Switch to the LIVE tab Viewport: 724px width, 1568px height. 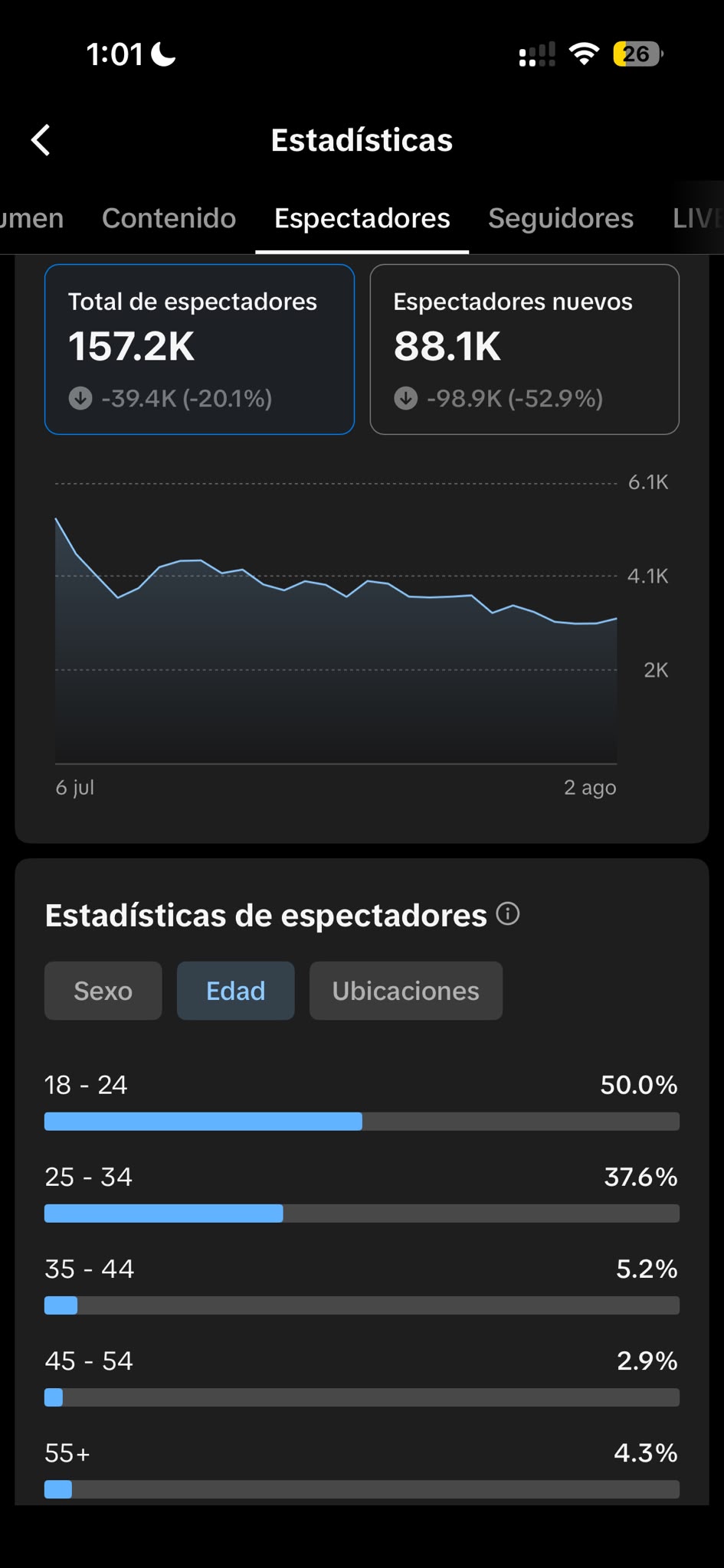click(x=697, y=218)
